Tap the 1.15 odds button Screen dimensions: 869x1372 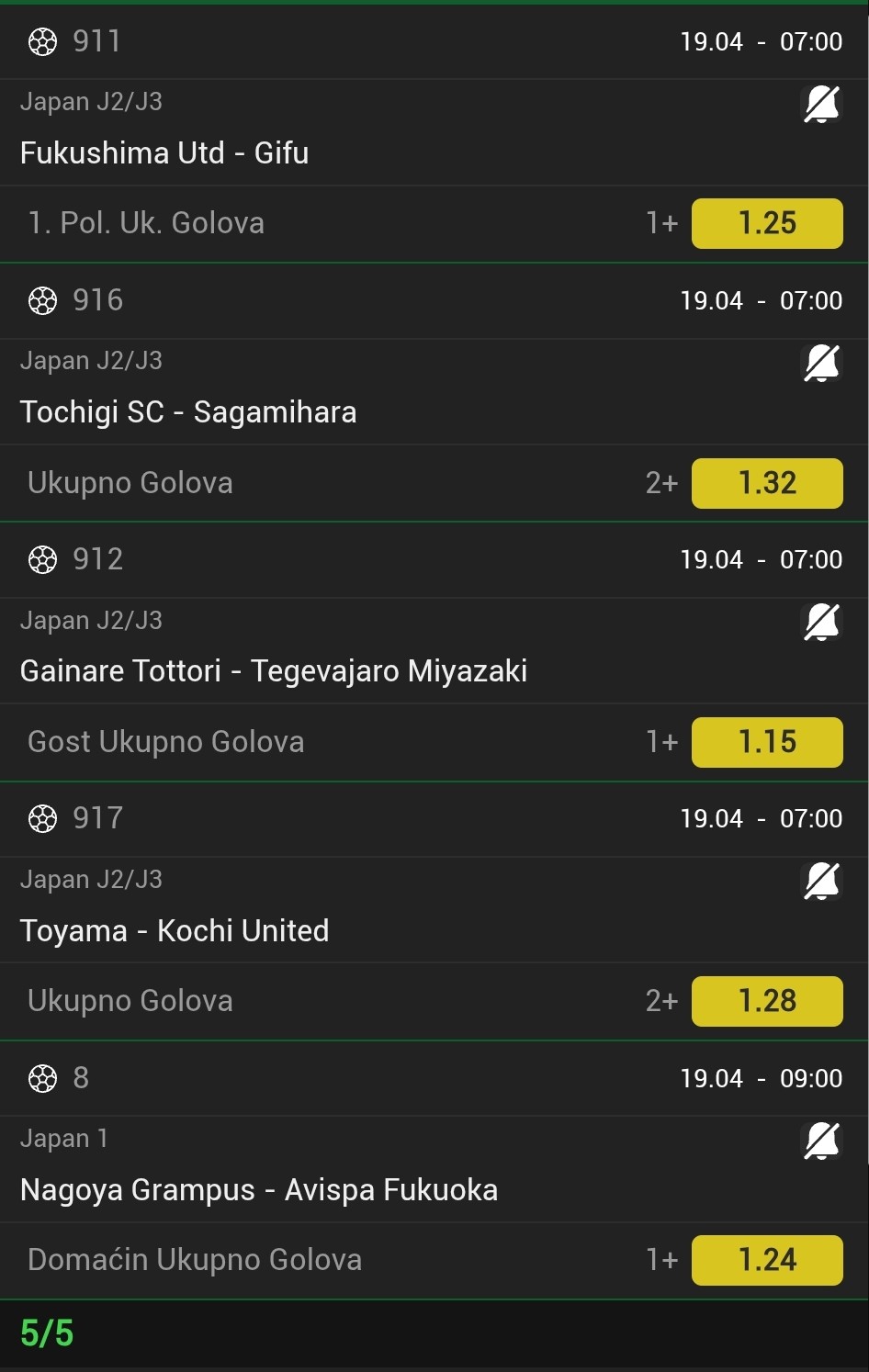[x=767, y=742]
